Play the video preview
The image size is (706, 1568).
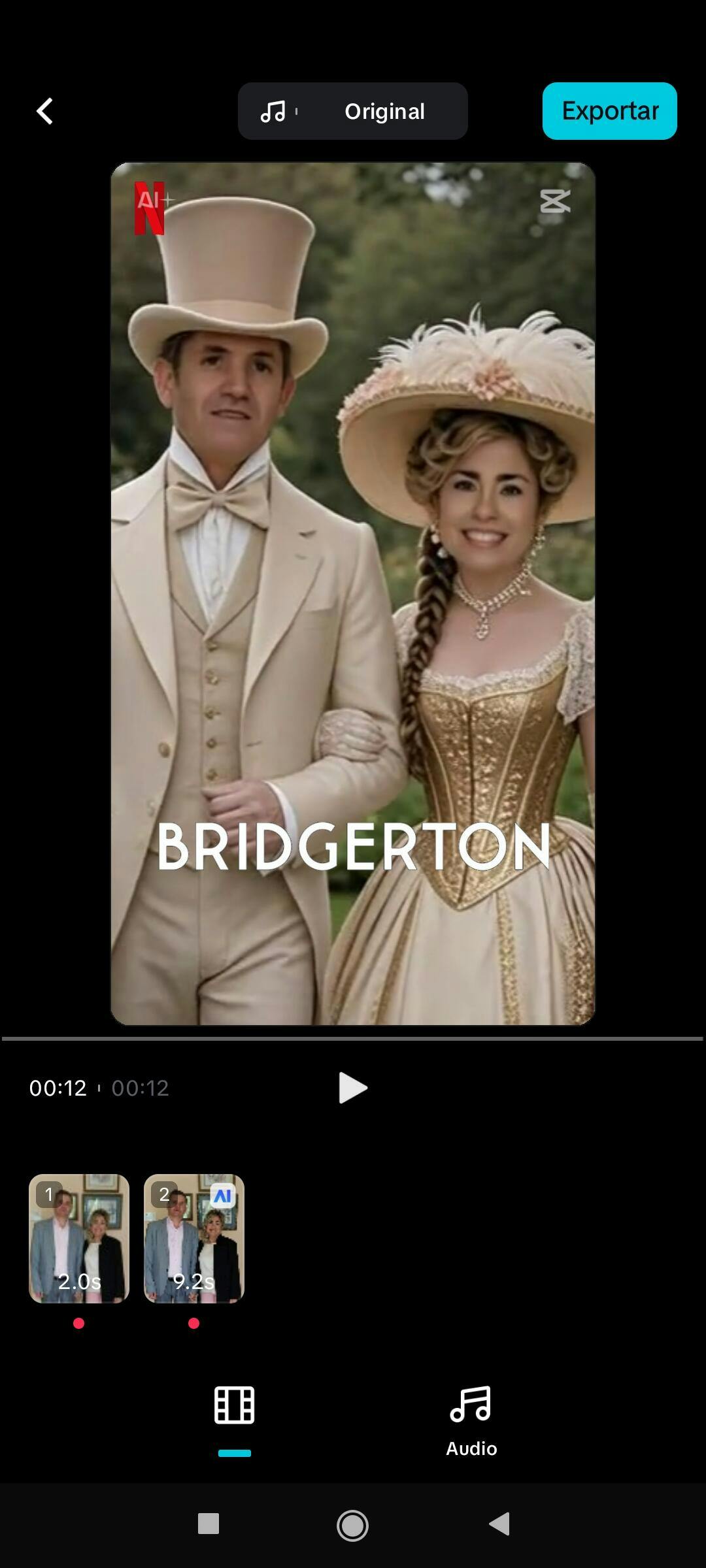pyautogui.click(x=352, y=1088)
